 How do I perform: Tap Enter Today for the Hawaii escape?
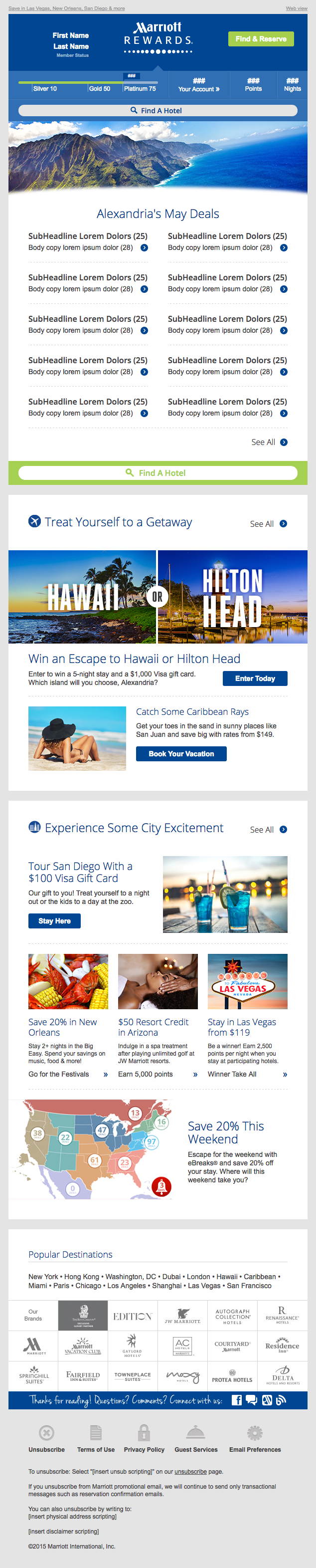click(x=255, y=678)
